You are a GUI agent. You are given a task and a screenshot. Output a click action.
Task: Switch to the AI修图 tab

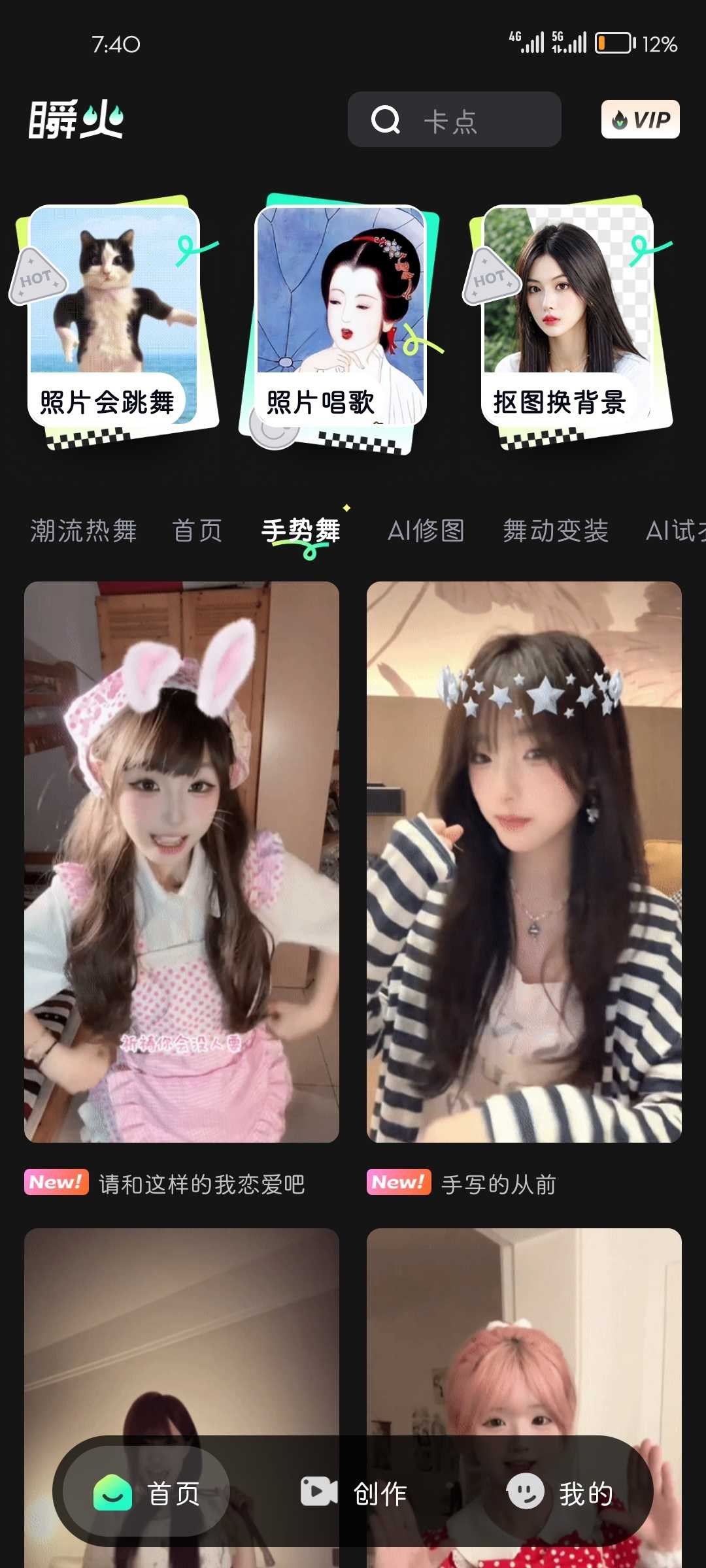(x=426, y=531)
